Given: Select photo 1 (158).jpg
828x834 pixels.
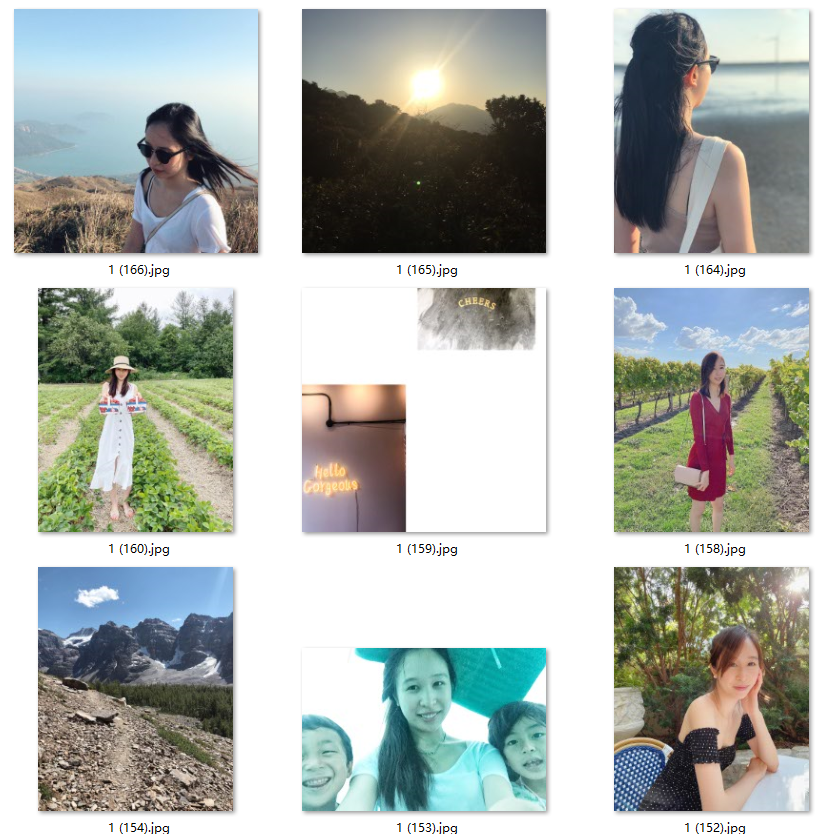Looking at the screenshot, I should click(711, 410).
